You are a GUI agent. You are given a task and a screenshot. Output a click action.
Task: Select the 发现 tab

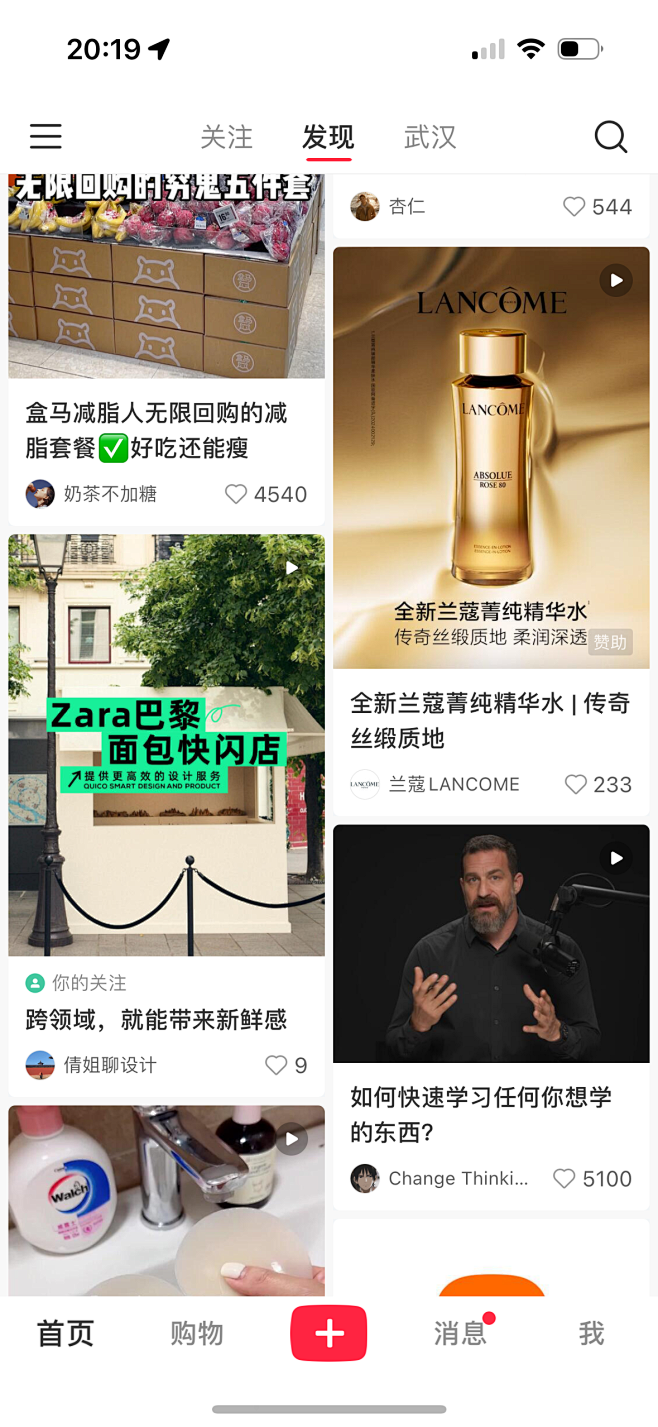328,137
